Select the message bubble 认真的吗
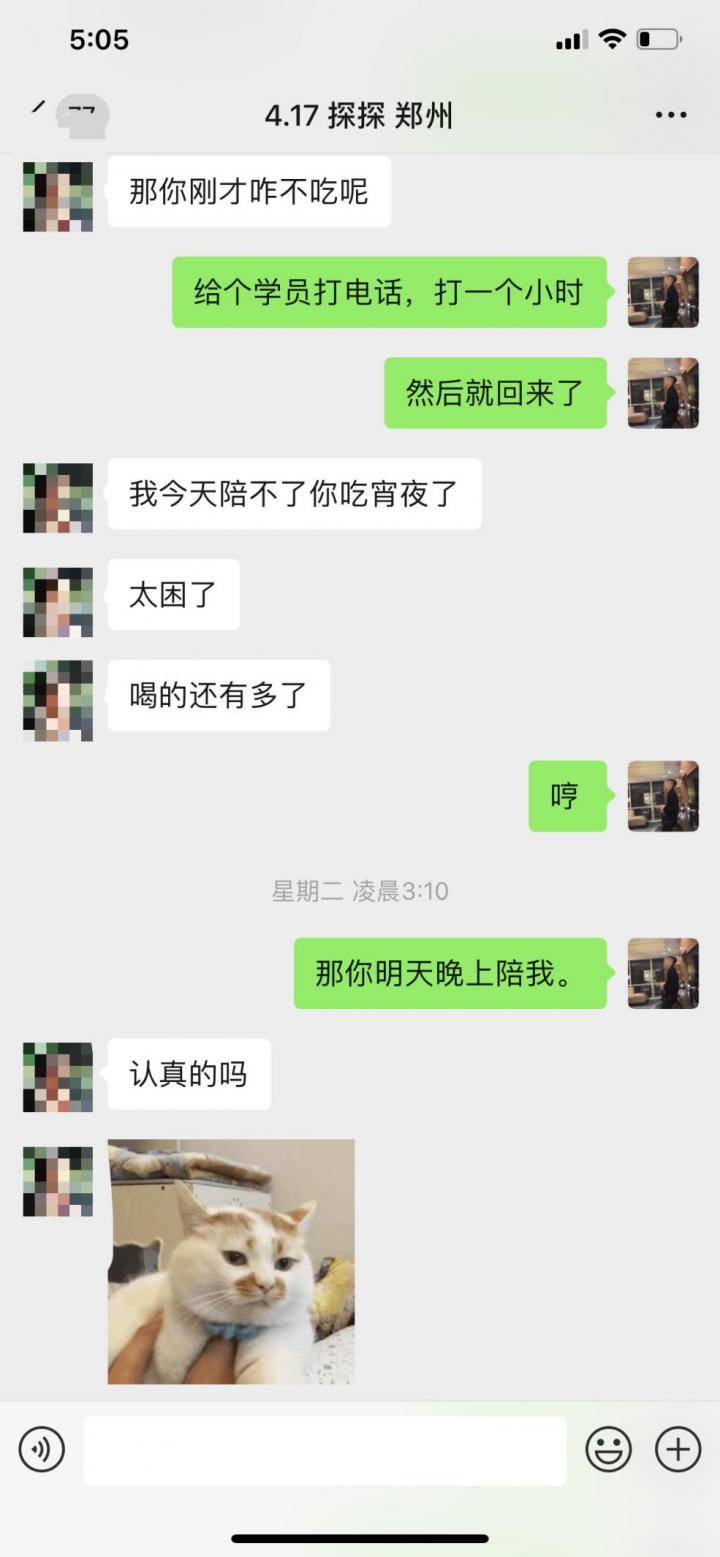720x1557 pixels. click(x=190, y=1074)
